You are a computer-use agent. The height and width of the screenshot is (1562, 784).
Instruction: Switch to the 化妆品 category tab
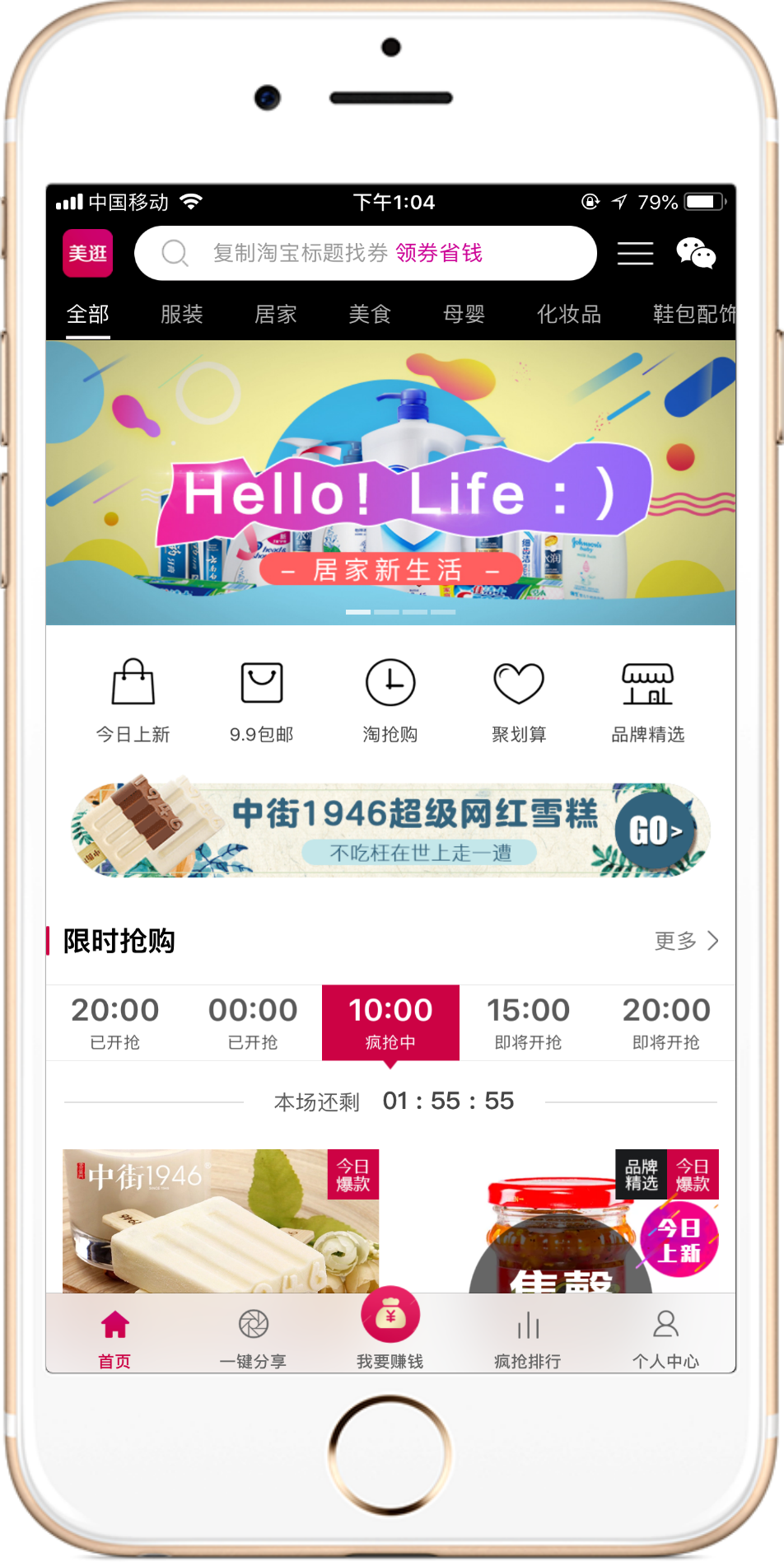pos(568,314)
